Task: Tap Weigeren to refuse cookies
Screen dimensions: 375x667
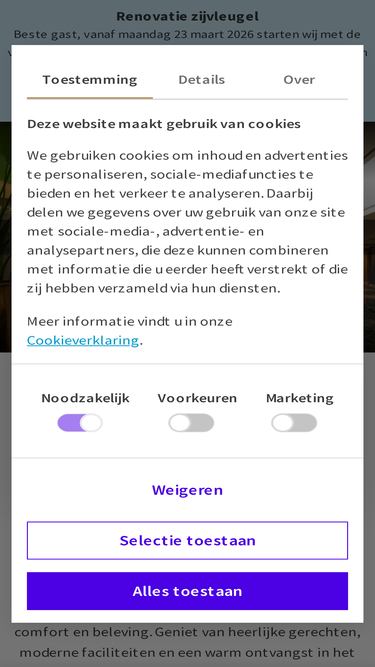Action: pos(188,490)
